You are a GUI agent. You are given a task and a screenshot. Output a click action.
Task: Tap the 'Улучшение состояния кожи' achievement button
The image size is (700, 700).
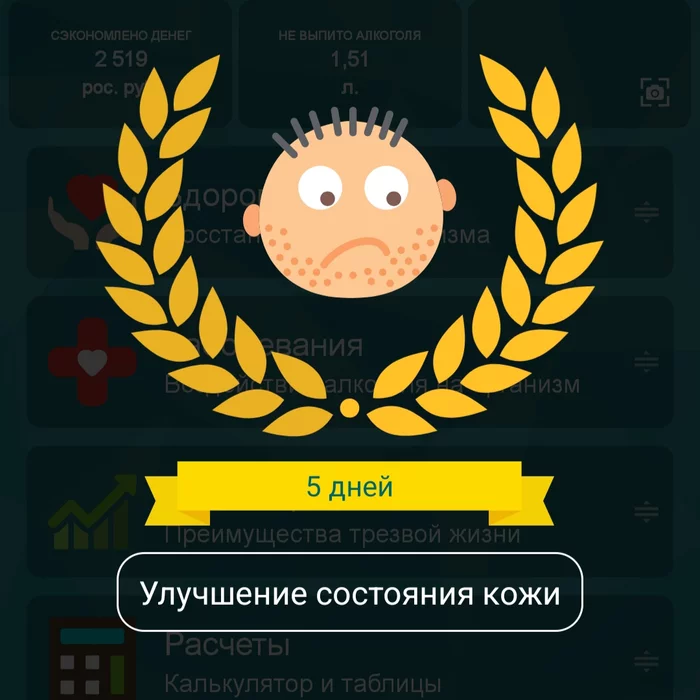(x=349, y=592)
